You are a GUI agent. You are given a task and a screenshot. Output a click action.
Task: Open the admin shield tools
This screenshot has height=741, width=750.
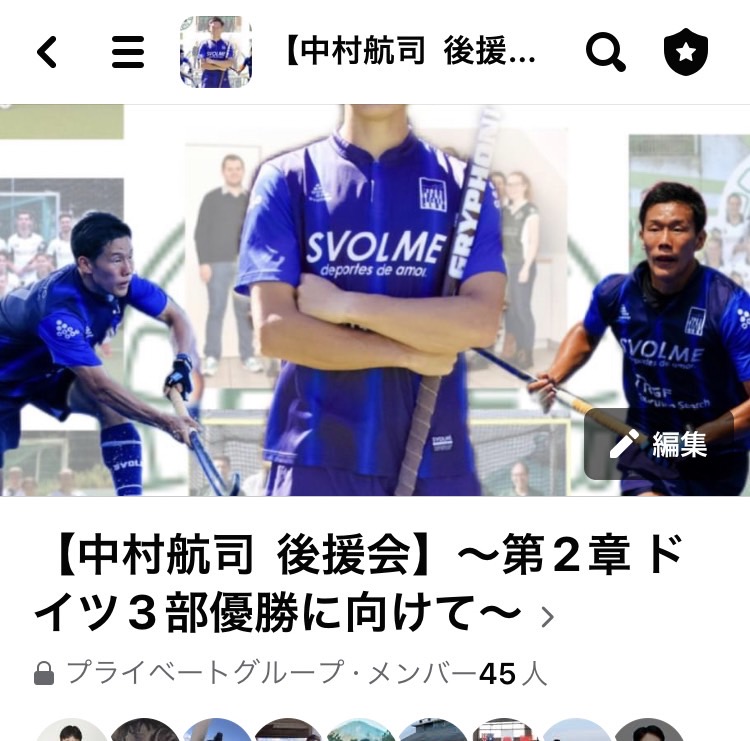pyautogui.click(x=686, y=52)
